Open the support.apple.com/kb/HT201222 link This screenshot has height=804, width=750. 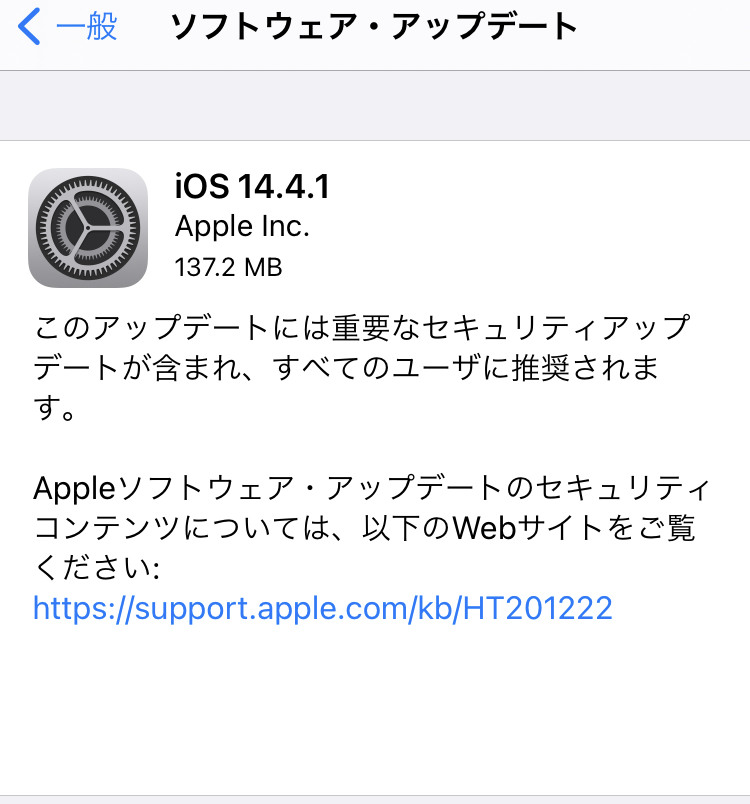(x=322, y=607)
